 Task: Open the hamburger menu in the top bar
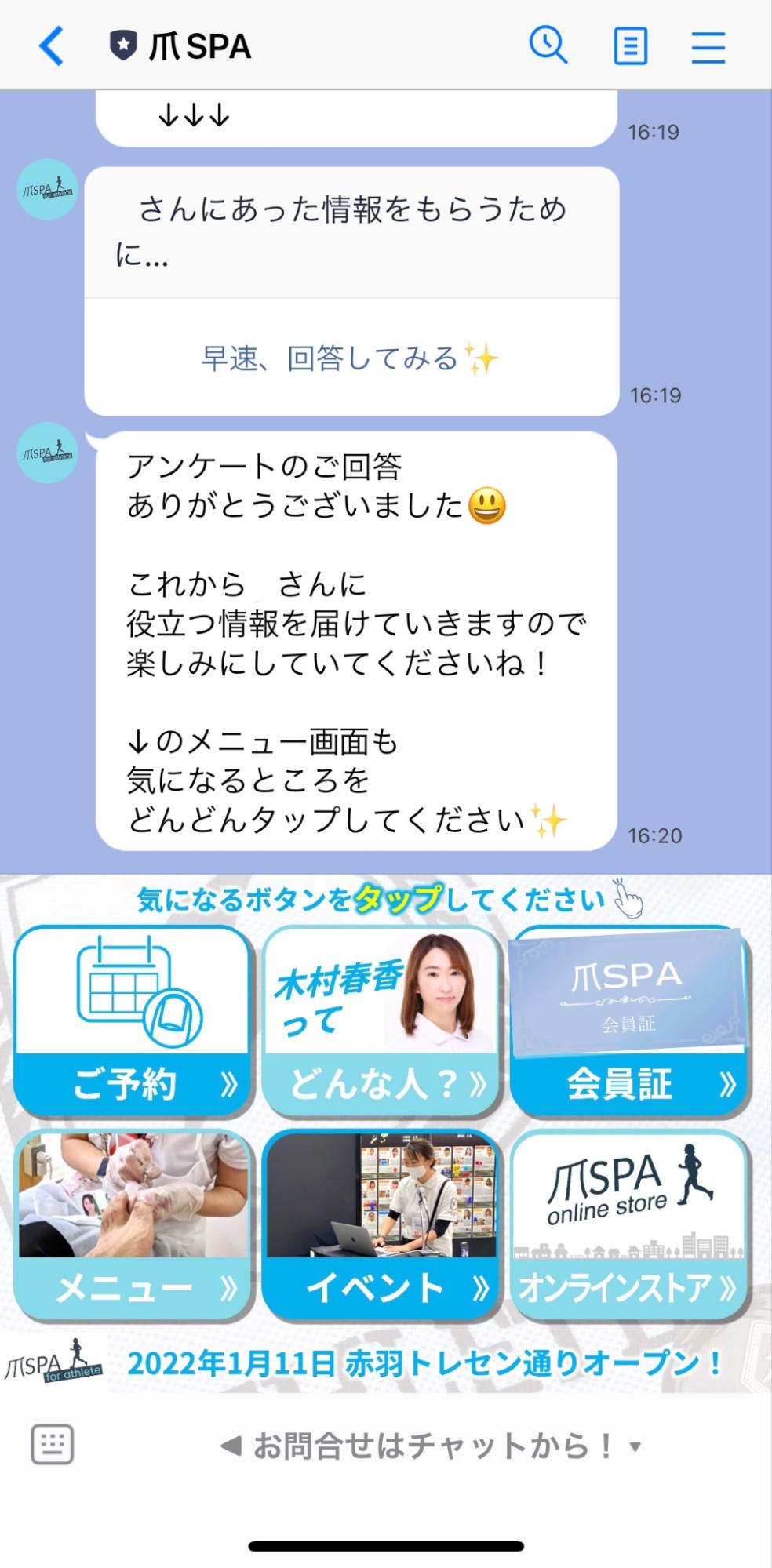708,46
